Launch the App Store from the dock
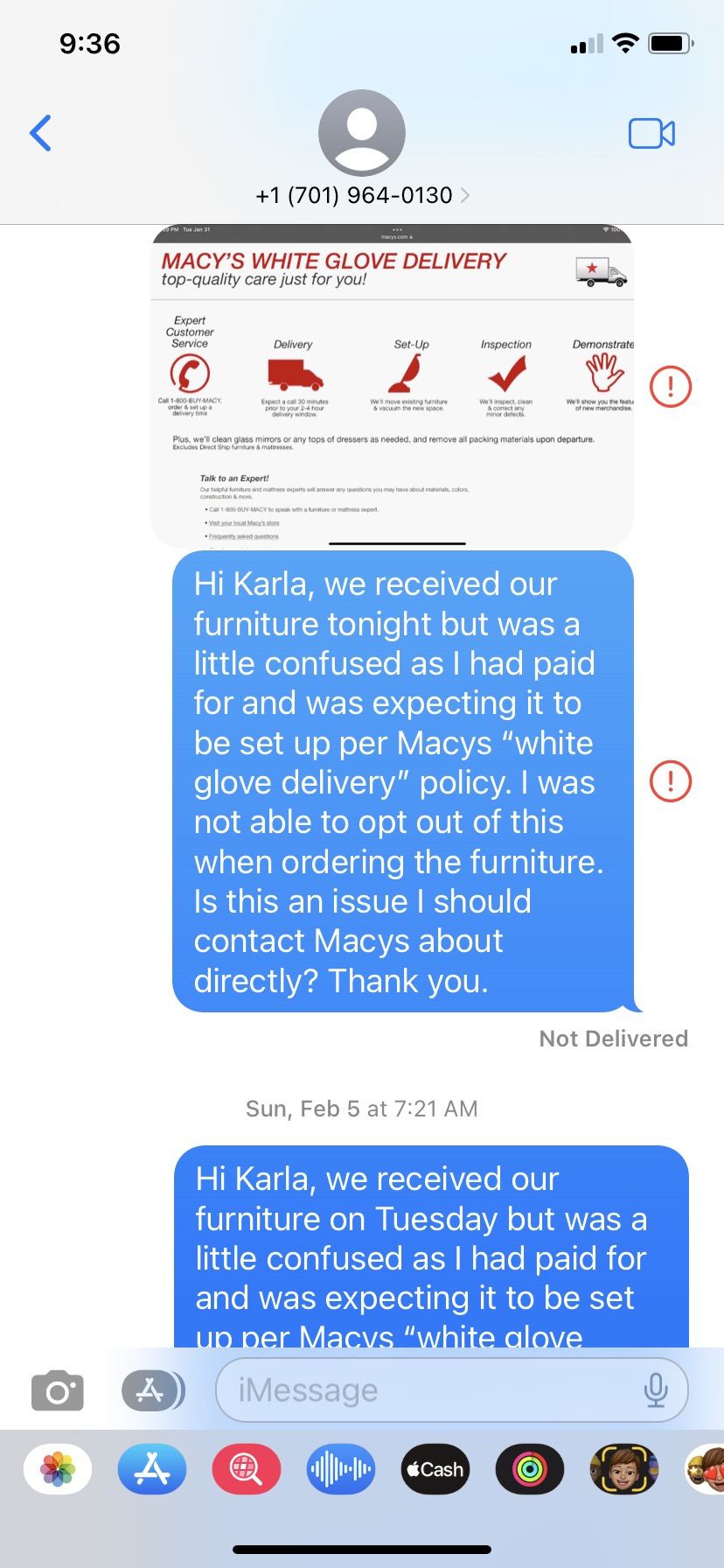724x1568 pixels. (x=151, y=1468)
